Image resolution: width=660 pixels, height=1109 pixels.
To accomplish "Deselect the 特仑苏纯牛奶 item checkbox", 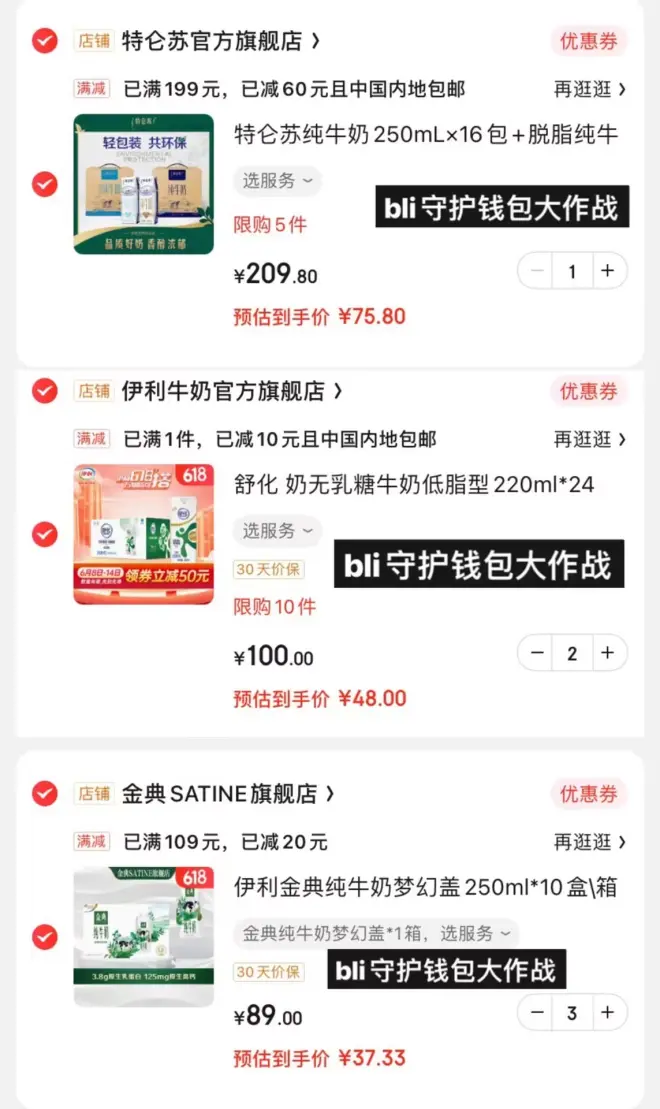I will pyautogui.click(x=44, y=184).
